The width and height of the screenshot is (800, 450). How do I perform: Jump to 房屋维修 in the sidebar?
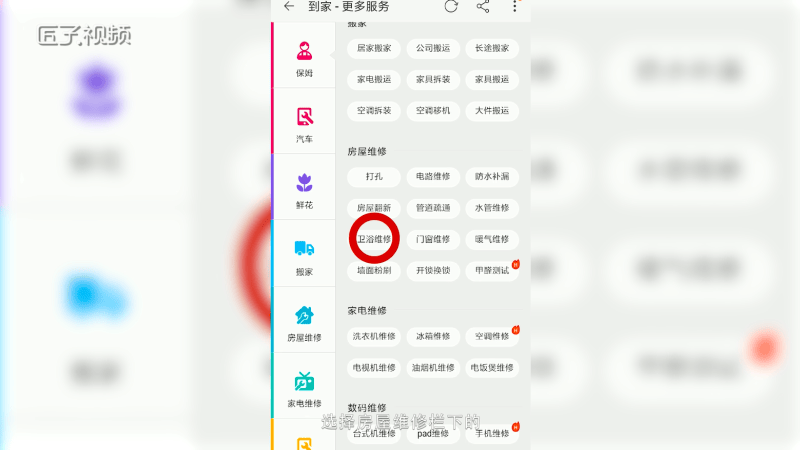304,323
